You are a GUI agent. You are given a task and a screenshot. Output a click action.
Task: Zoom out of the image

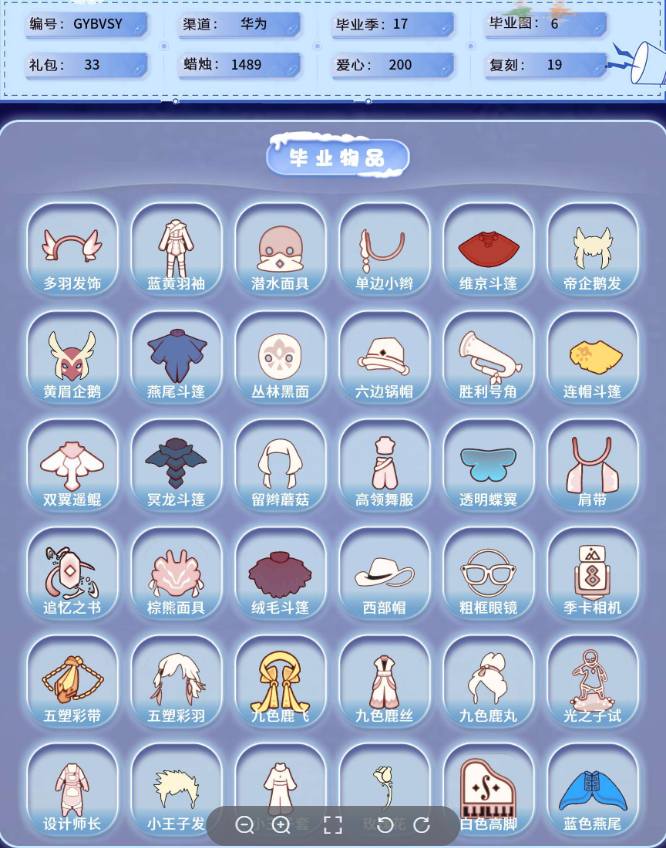pos(245,825)
